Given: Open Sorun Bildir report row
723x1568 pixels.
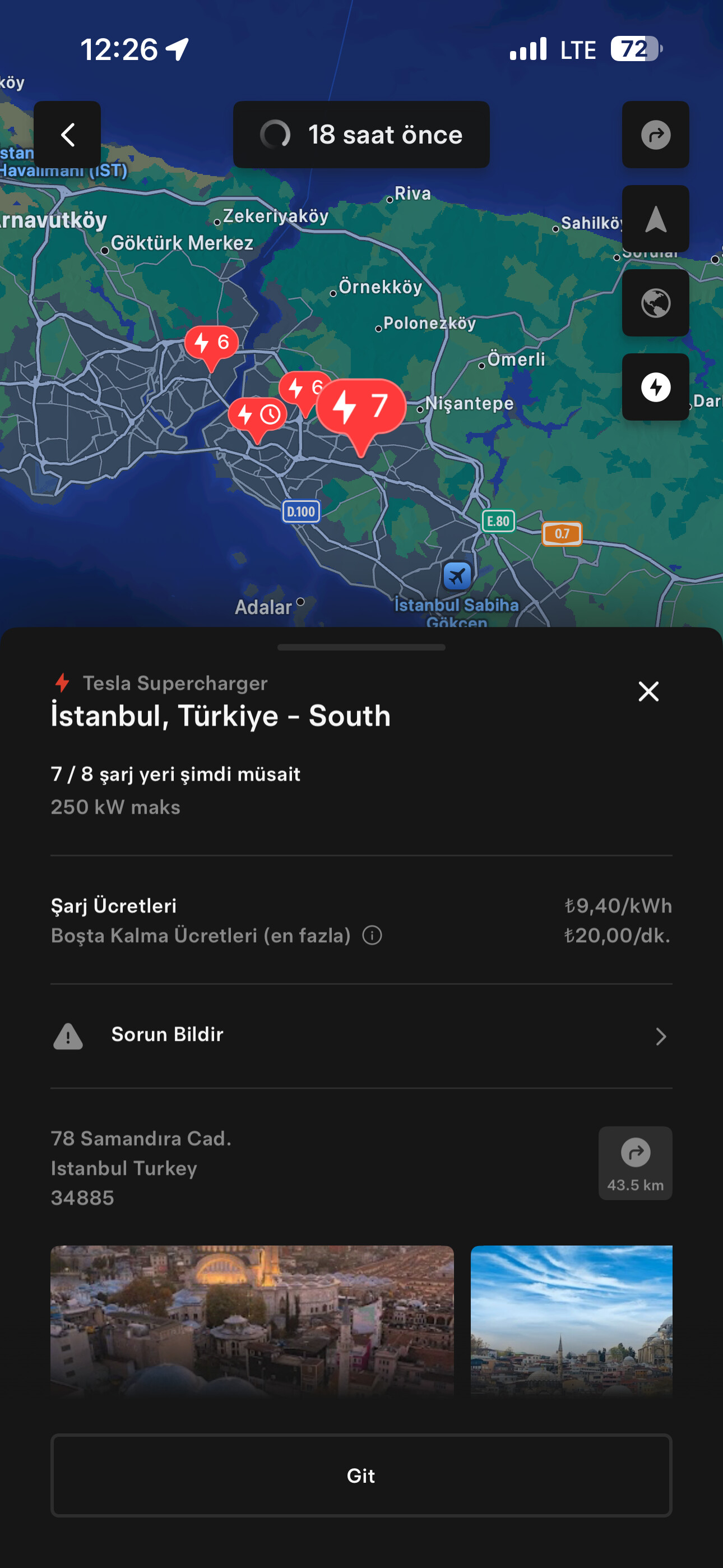Looking at the screenshot, I should [361, 1035].
